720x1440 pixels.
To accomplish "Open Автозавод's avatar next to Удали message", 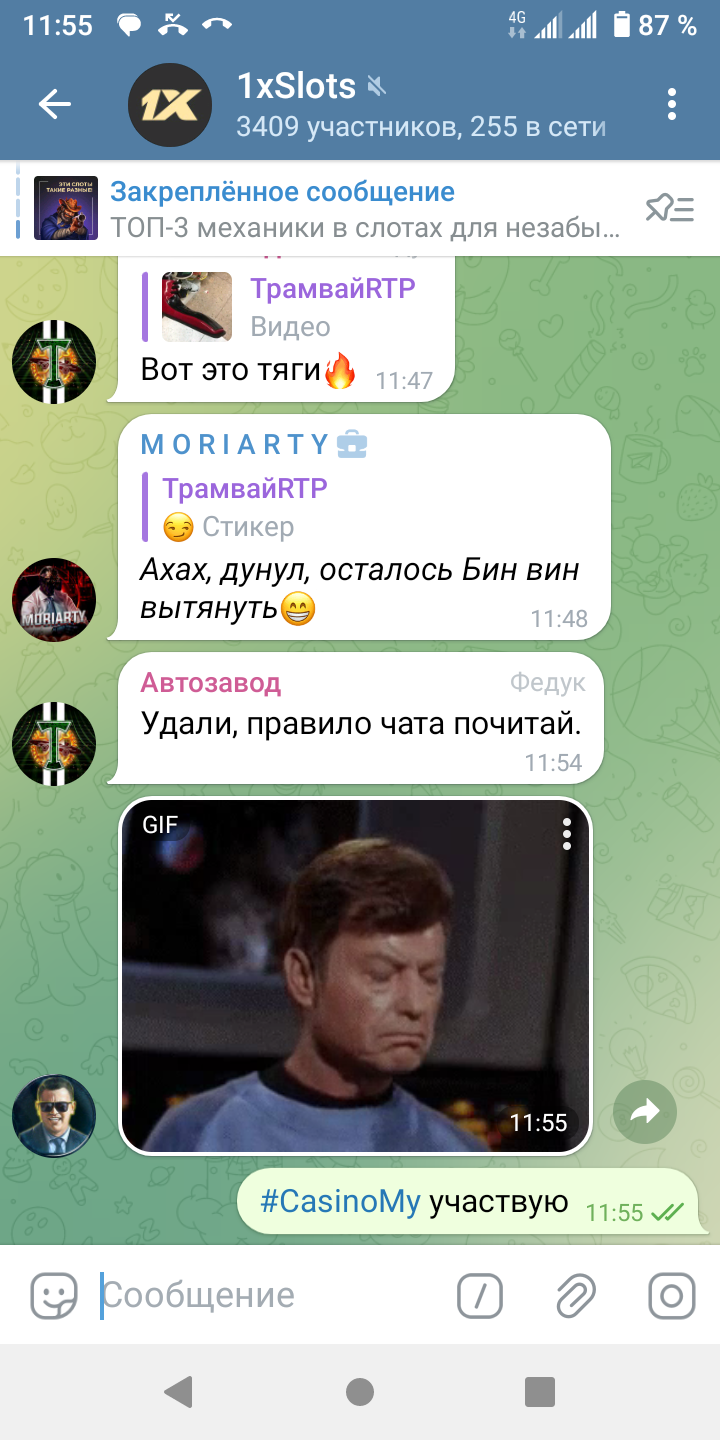I will (54, 744).
